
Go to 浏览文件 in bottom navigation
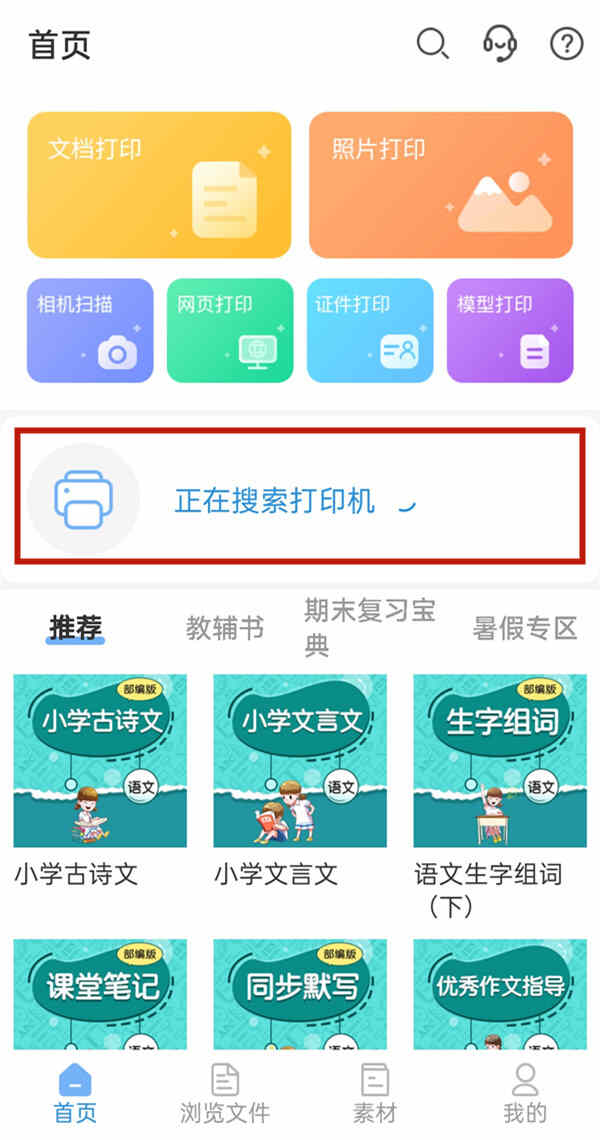tap(225, 1092)
